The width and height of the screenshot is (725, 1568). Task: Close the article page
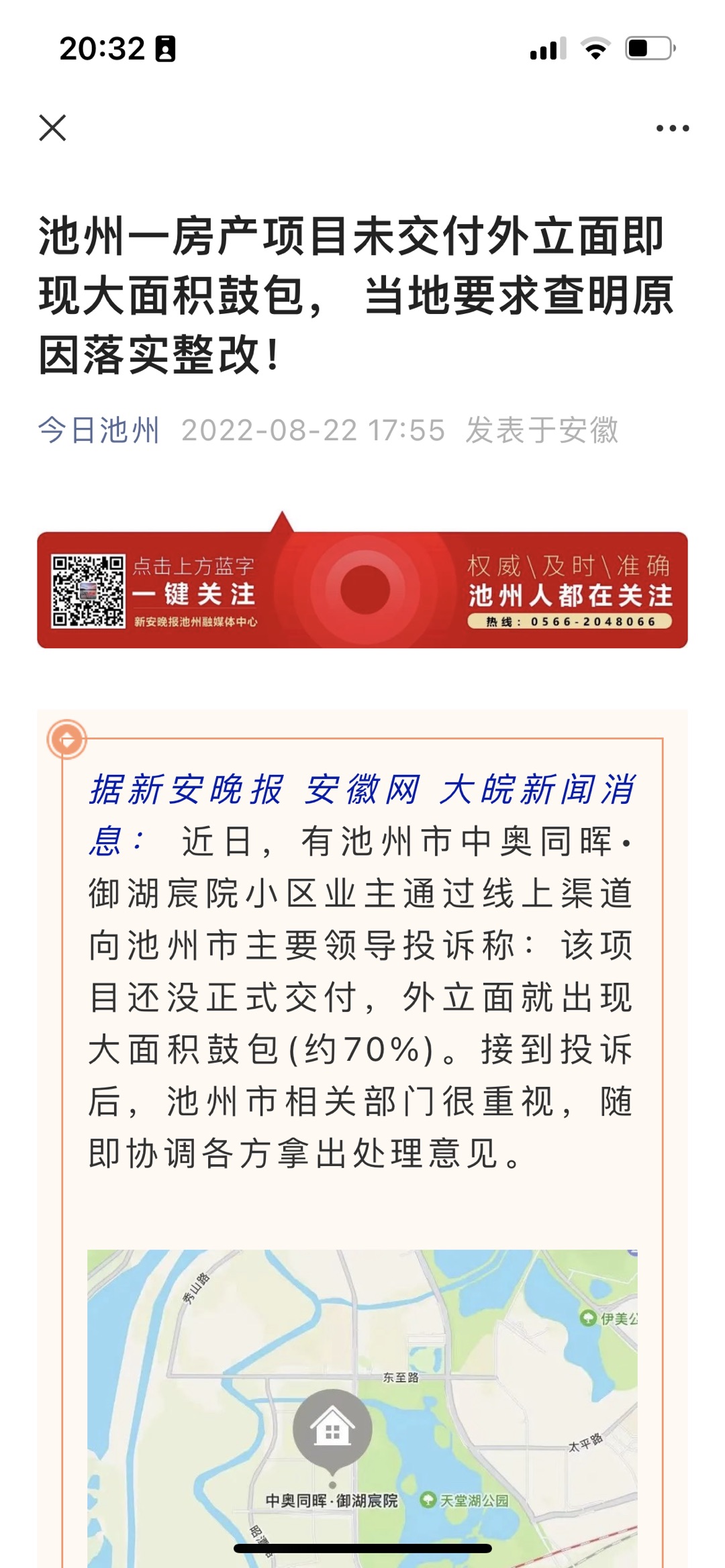[x=52, y=127]
